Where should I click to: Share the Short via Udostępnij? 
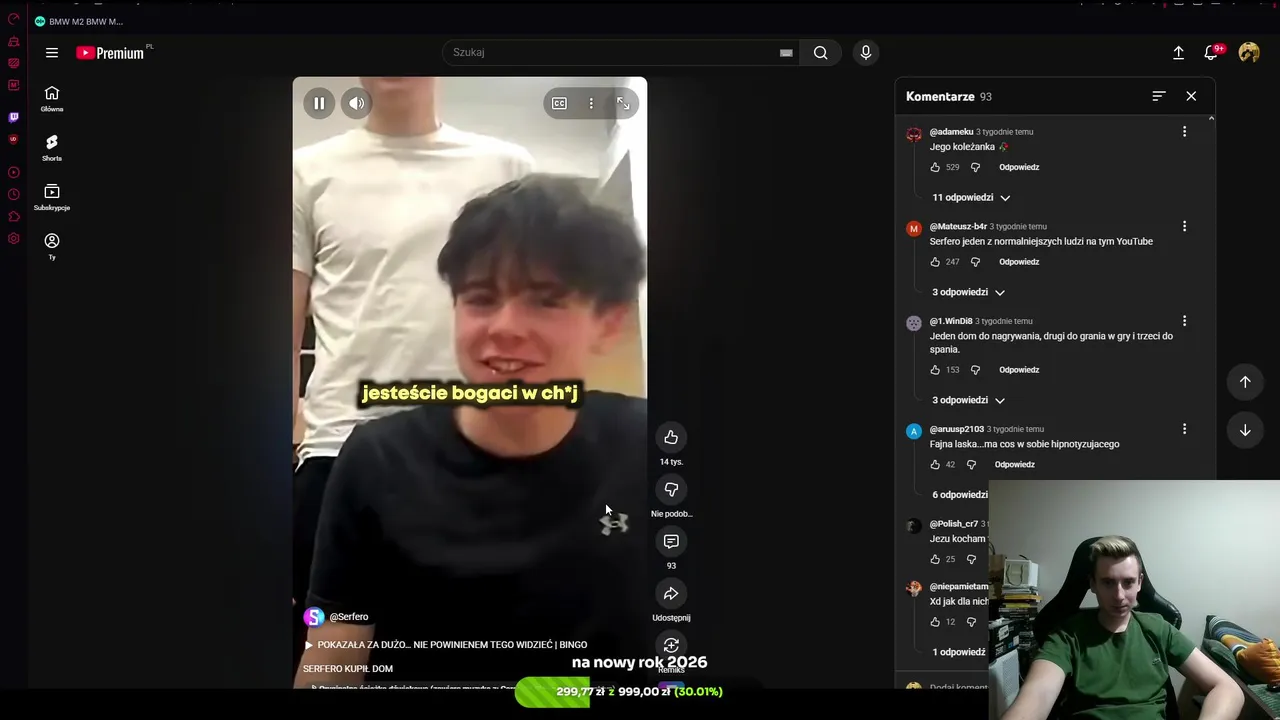(x=671, y=594)
